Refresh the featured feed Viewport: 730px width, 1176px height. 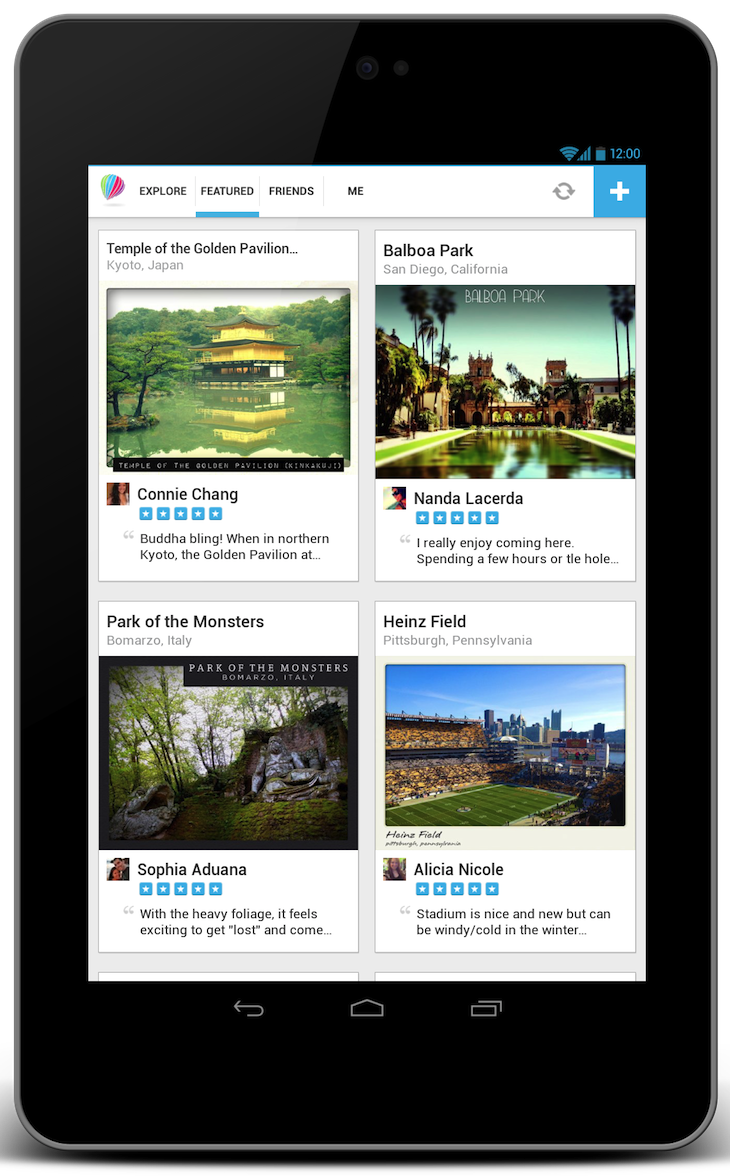[x=563, y=191]
